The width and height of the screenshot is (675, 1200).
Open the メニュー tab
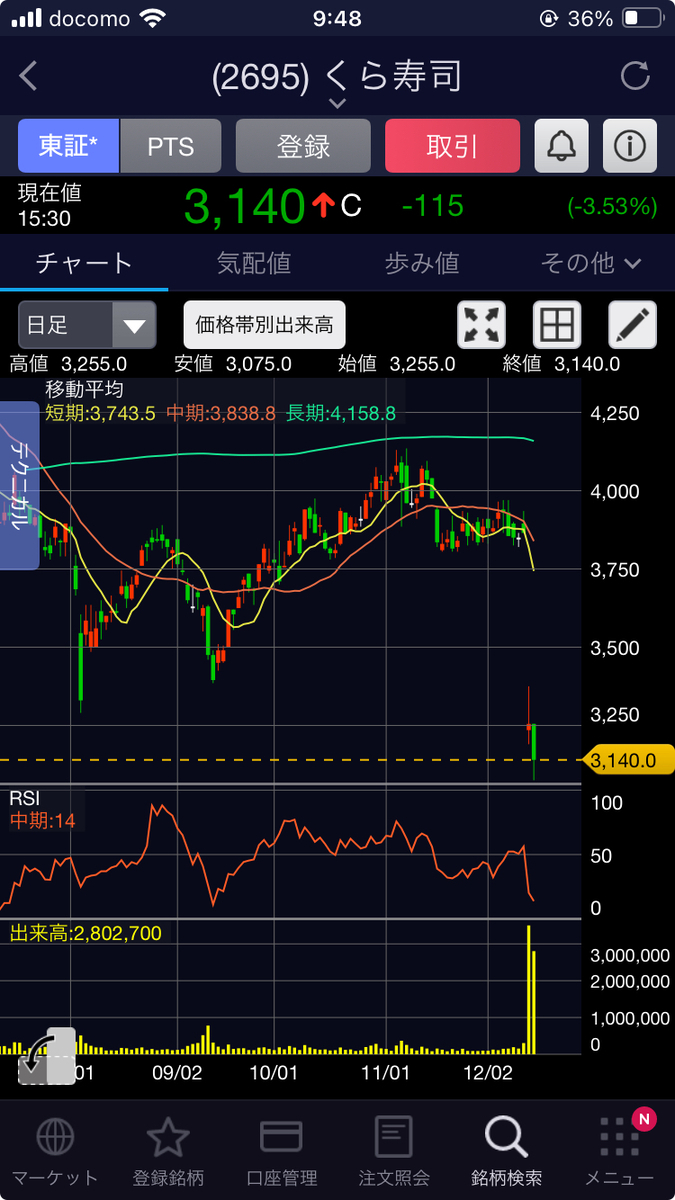click(x=620, y=1150)
